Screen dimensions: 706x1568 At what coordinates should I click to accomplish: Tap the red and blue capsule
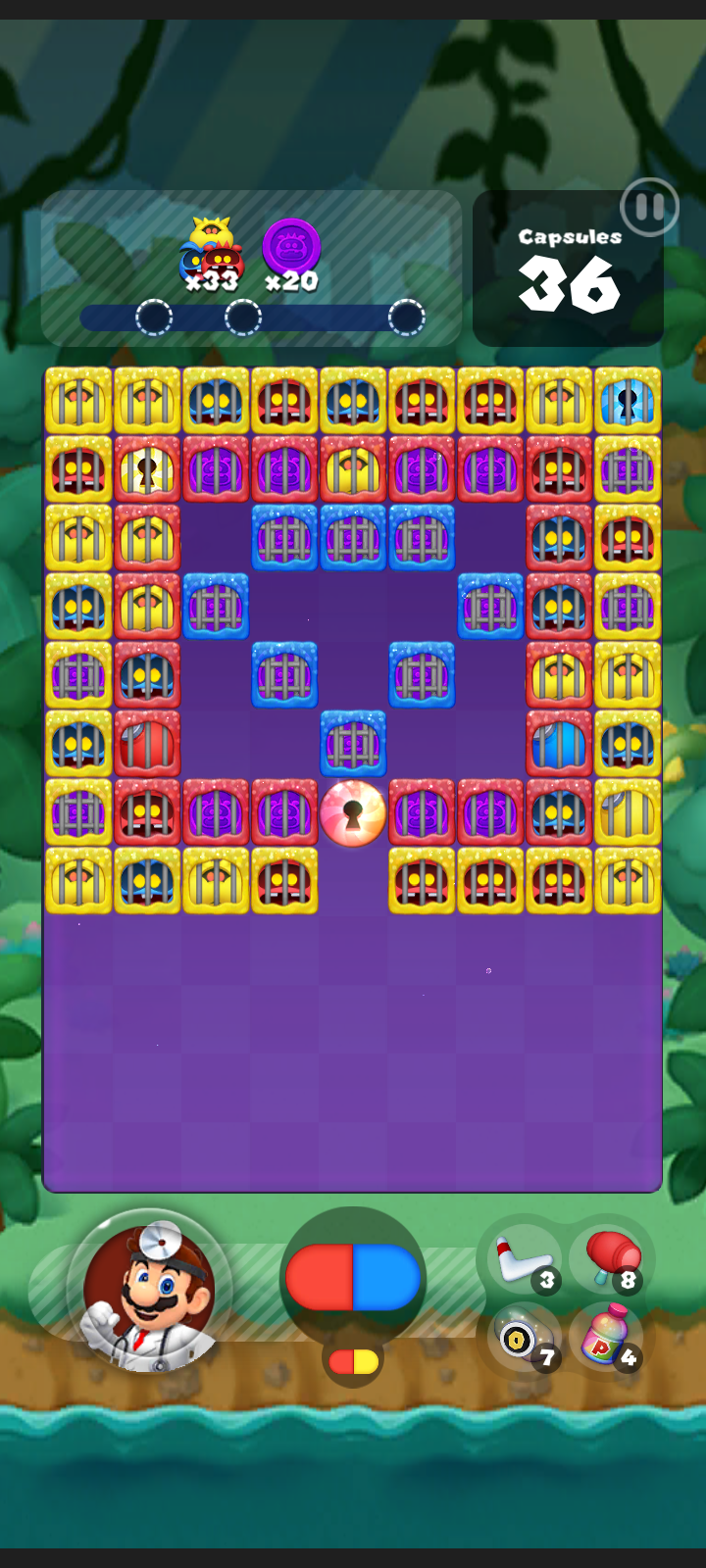click(353, 1278)
